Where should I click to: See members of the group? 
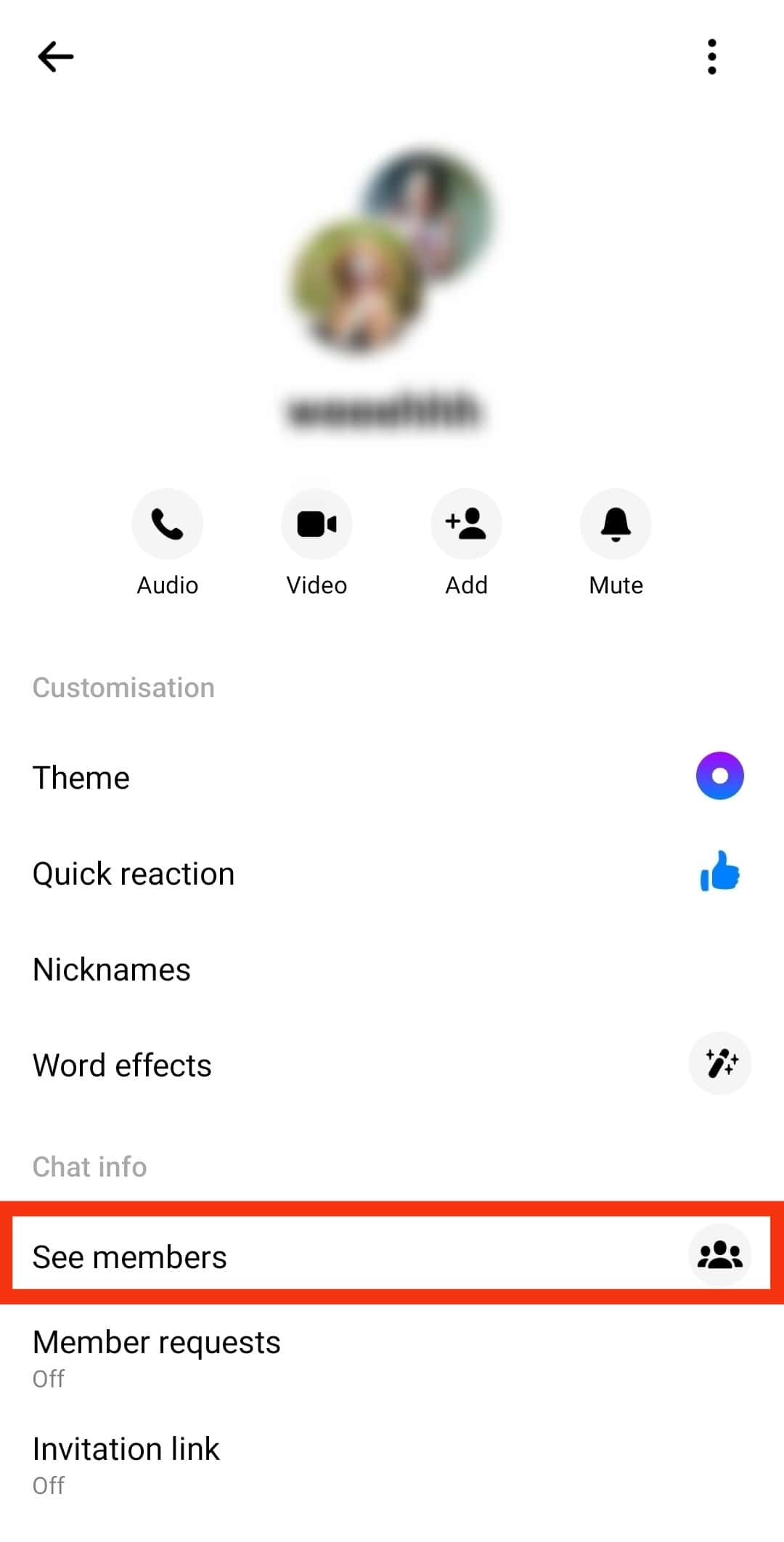tap(392, 1256)
